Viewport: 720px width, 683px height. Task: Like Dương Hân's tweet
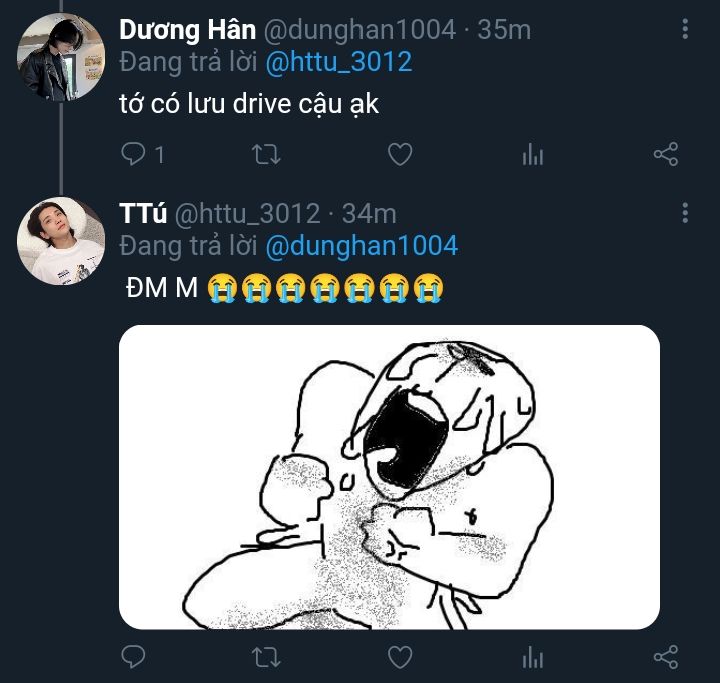point(400,154)
